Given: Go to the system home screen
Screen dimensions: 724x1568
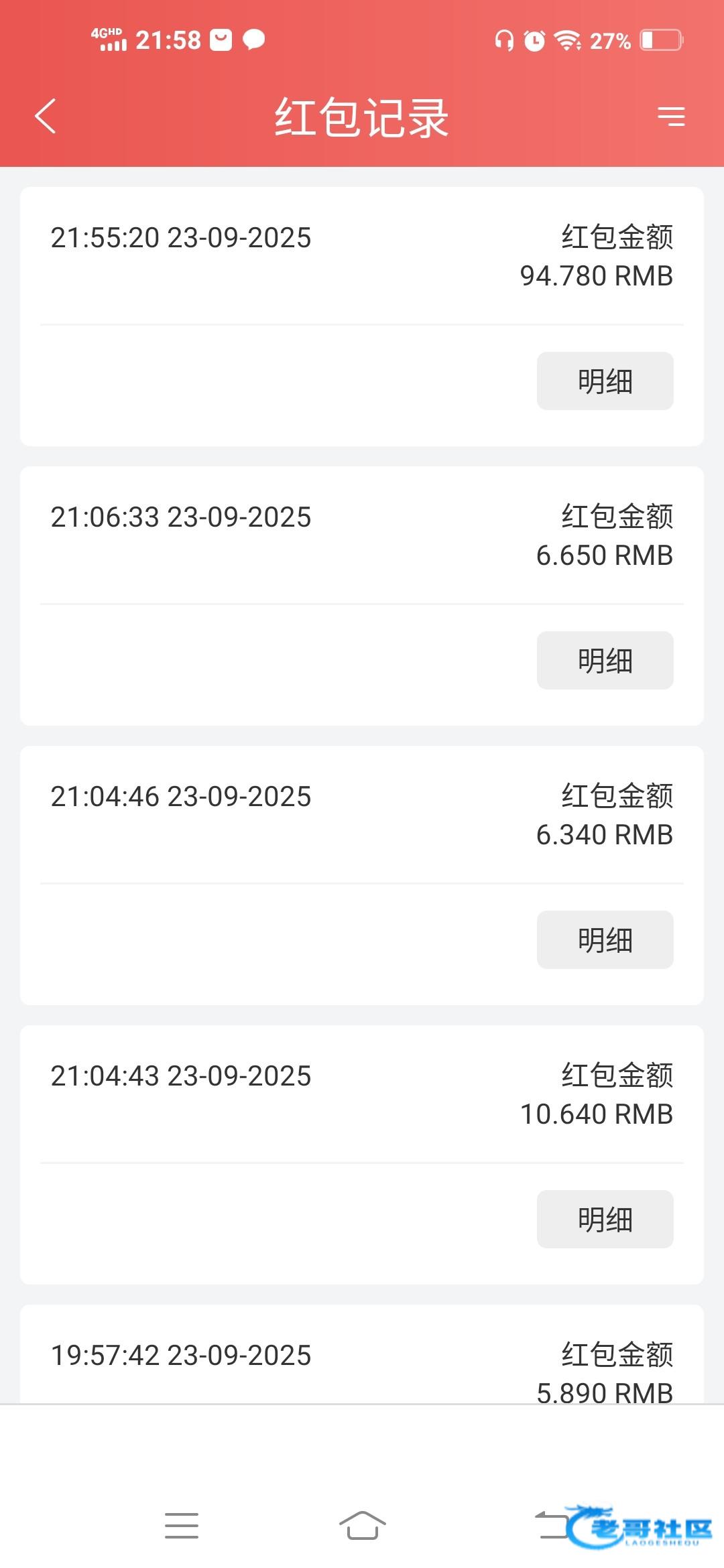Looking at the screenshot, I should coord(362,1526).
